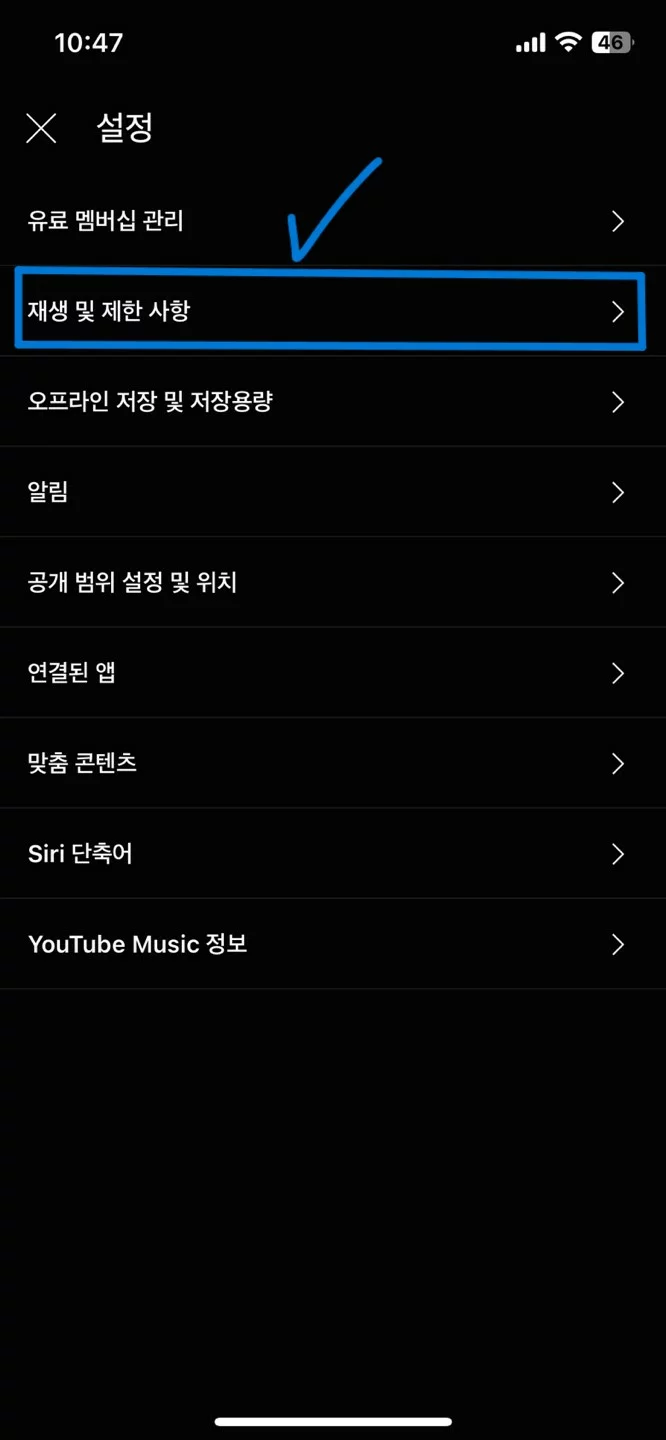
Task: Open 알림 settings
Action: 333,492
